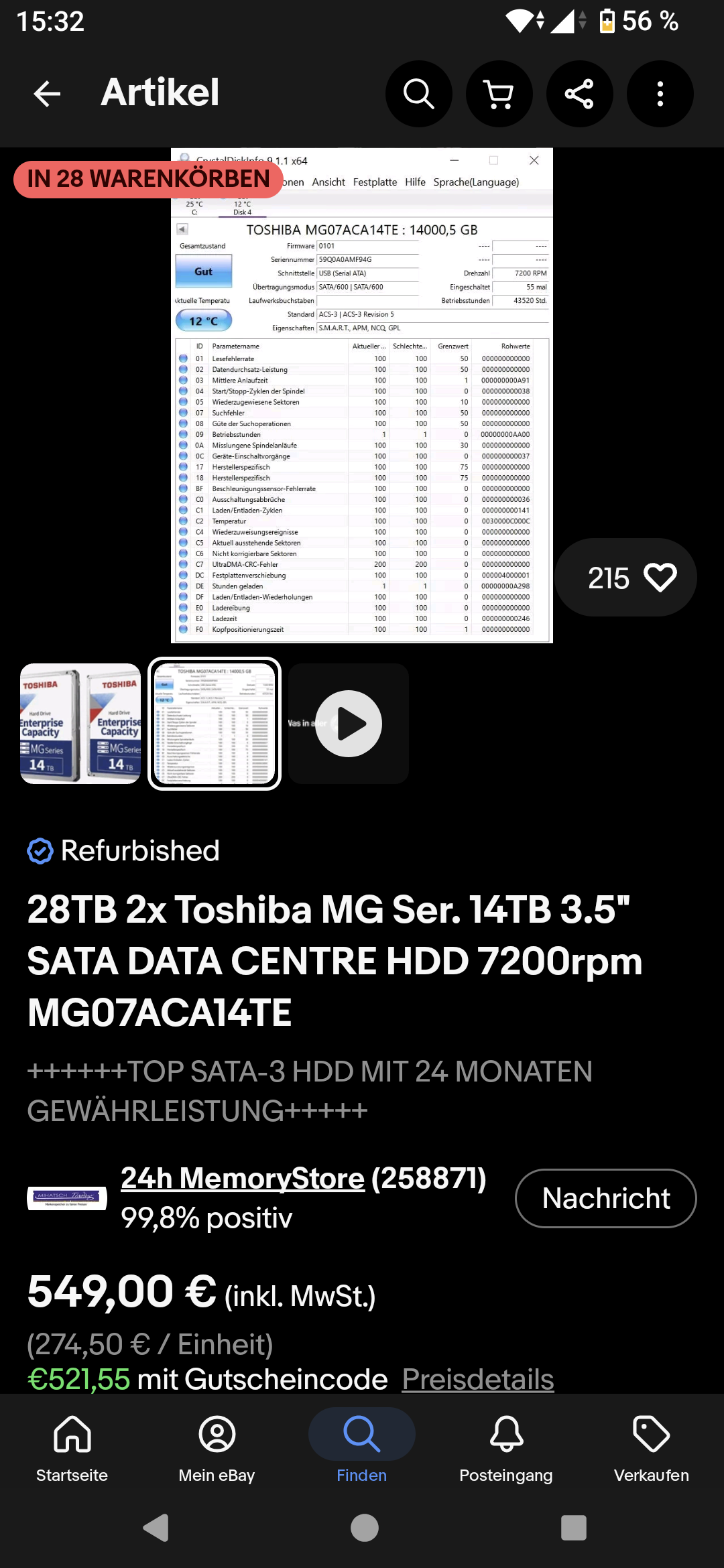This screenshot has height=1568, width=724.
Task: Open the shopping cart
Action: pyautogui.click(x=499, y=94)
